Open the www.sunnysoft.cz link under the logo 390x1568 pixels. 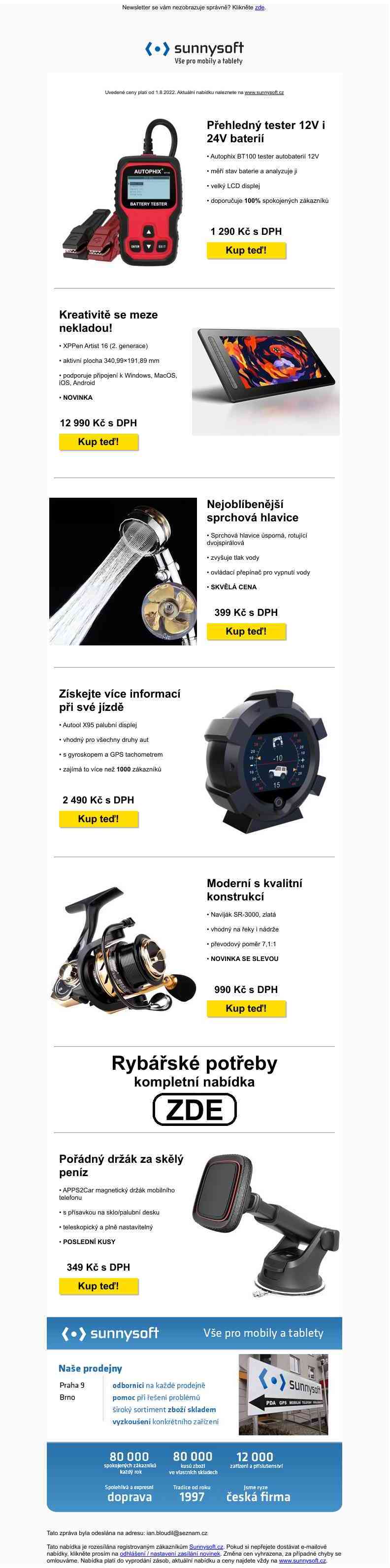click(x=264, y=93)
